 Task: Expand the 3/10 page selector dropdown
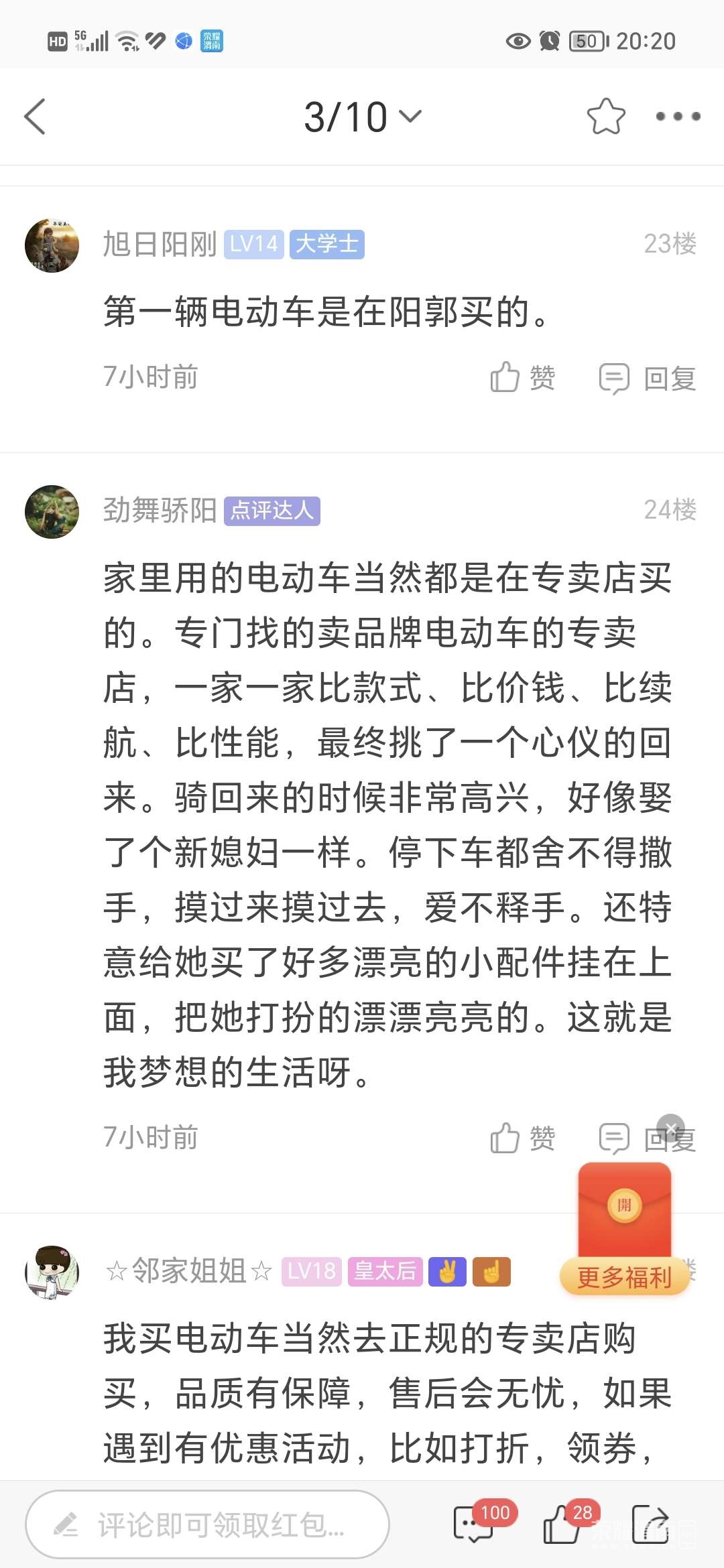(x=362, y=117)
